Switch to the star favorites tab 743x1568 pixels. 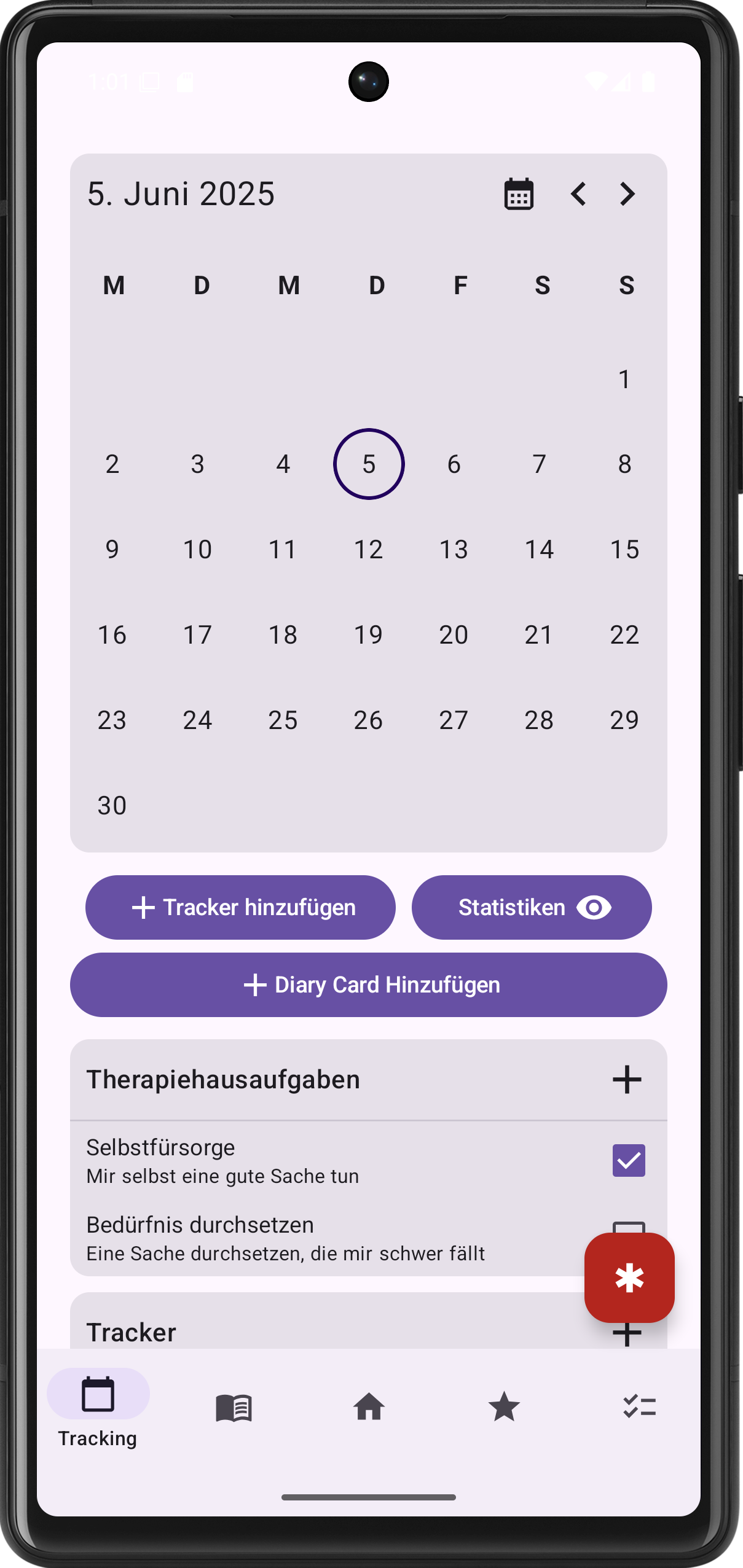click(x=504, y=1406)
